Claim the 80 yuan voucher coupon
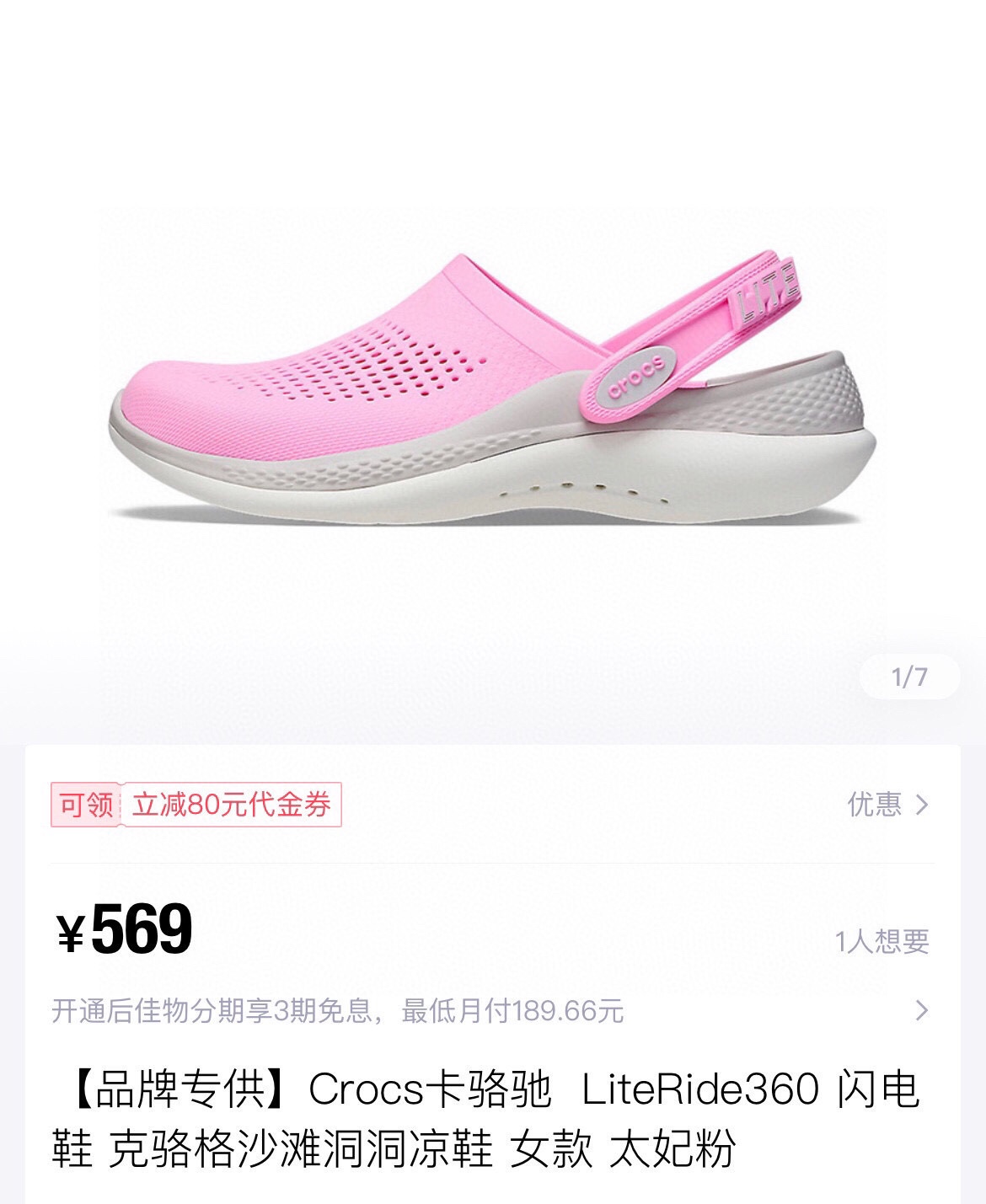 click(x=196, y=805)
